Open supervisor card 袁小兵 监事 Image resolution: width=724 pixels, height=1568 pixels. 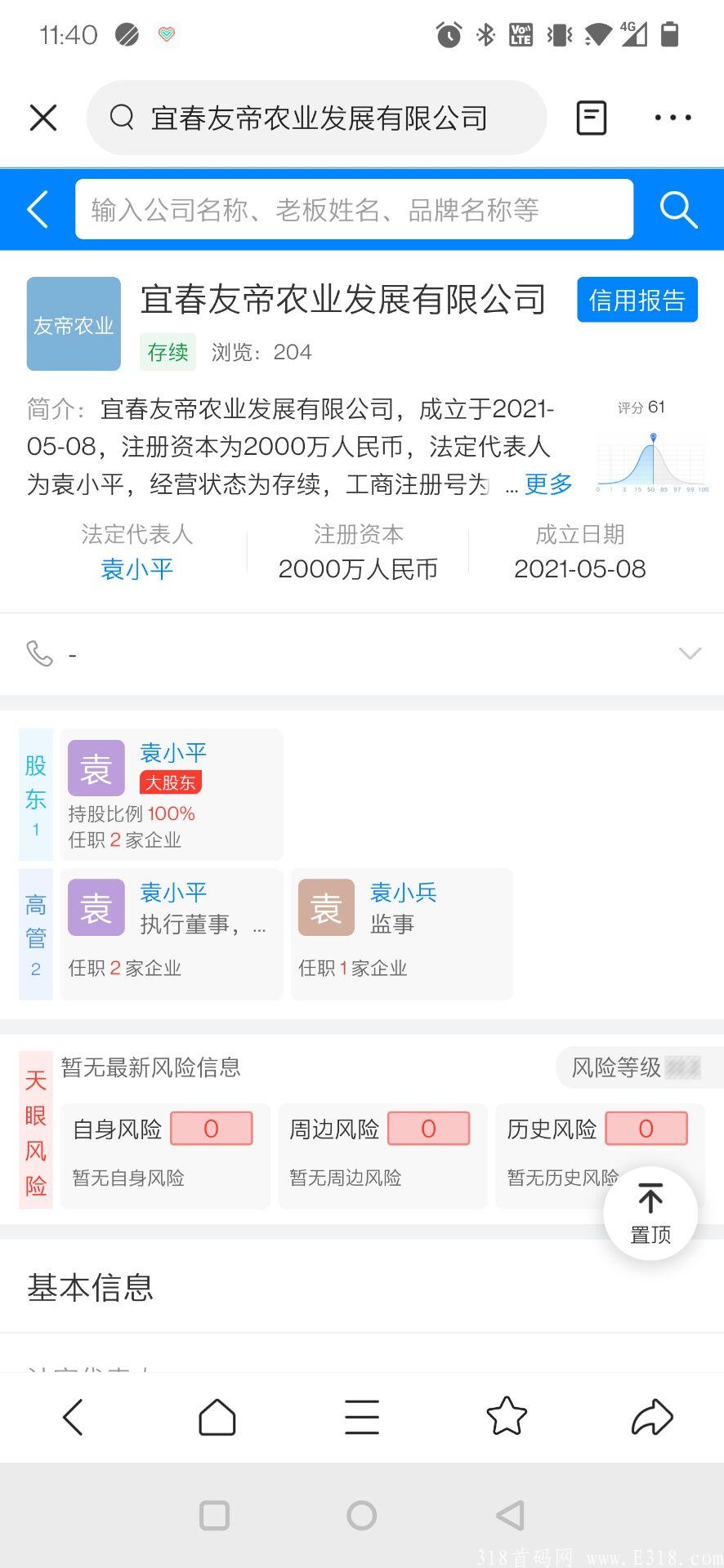401,933
